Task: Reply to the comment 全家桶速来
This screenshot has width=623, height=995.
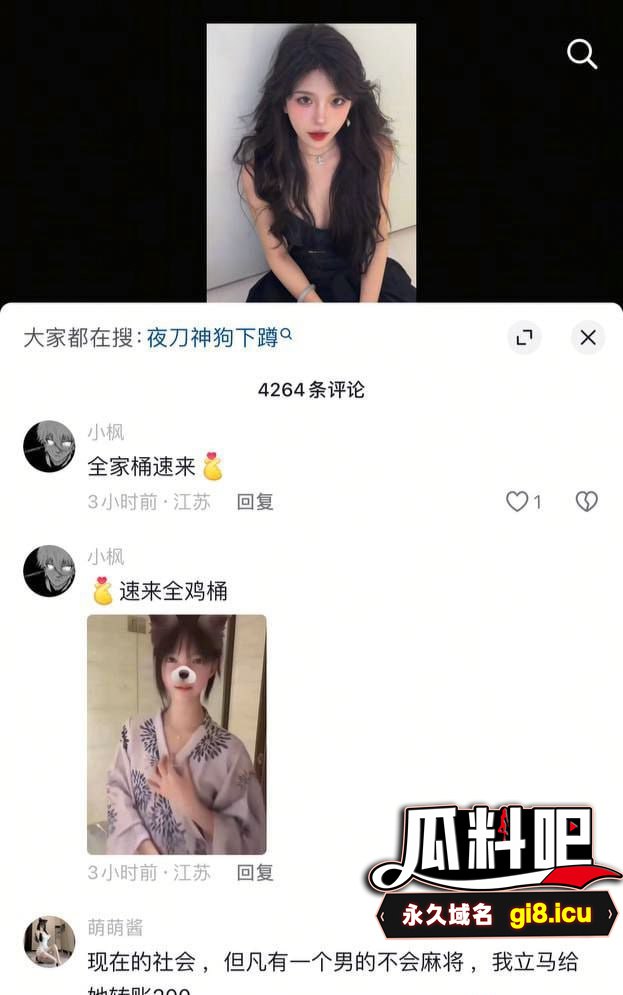Action: 255,502
